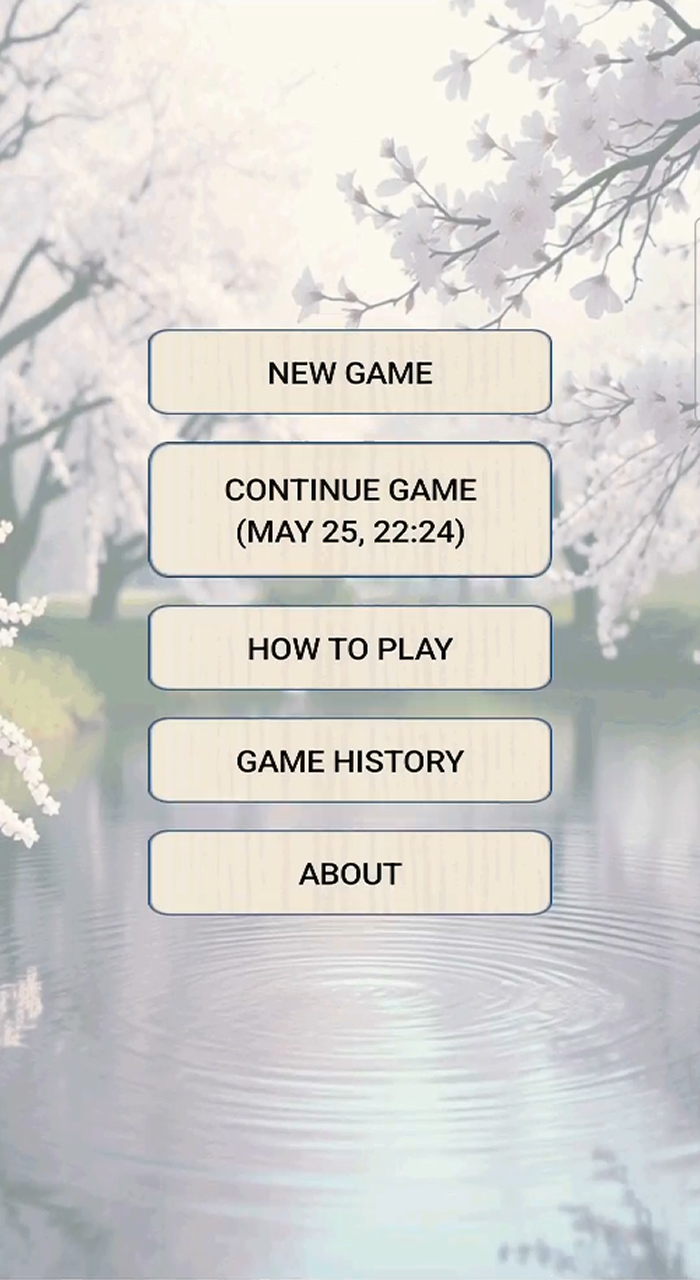This screenshot has width=700, height=1280.
Task: Open the How to Play instructions
Action: pyautogui.click(x=350, y=648)
